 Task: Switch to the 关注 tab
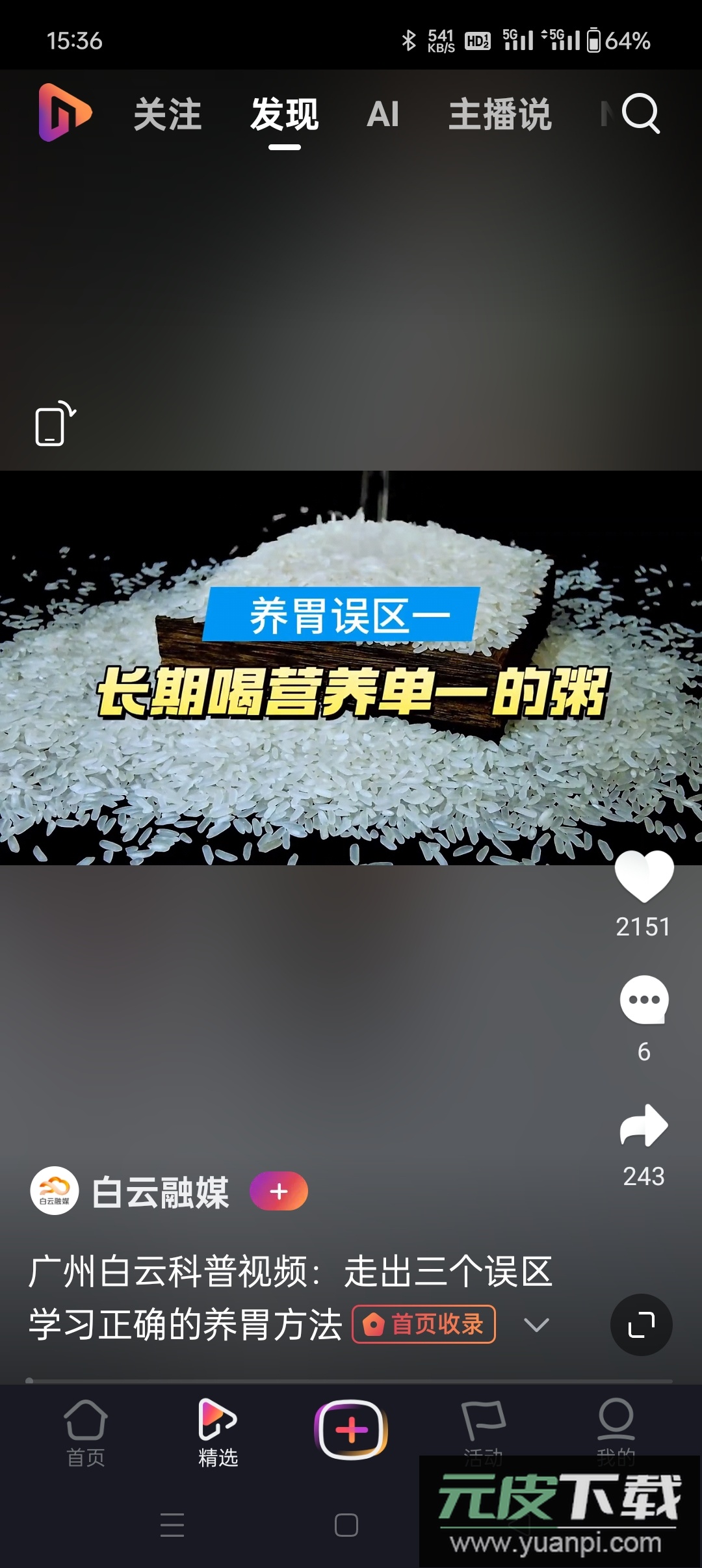pyautogui.click(x=167, y=114)
